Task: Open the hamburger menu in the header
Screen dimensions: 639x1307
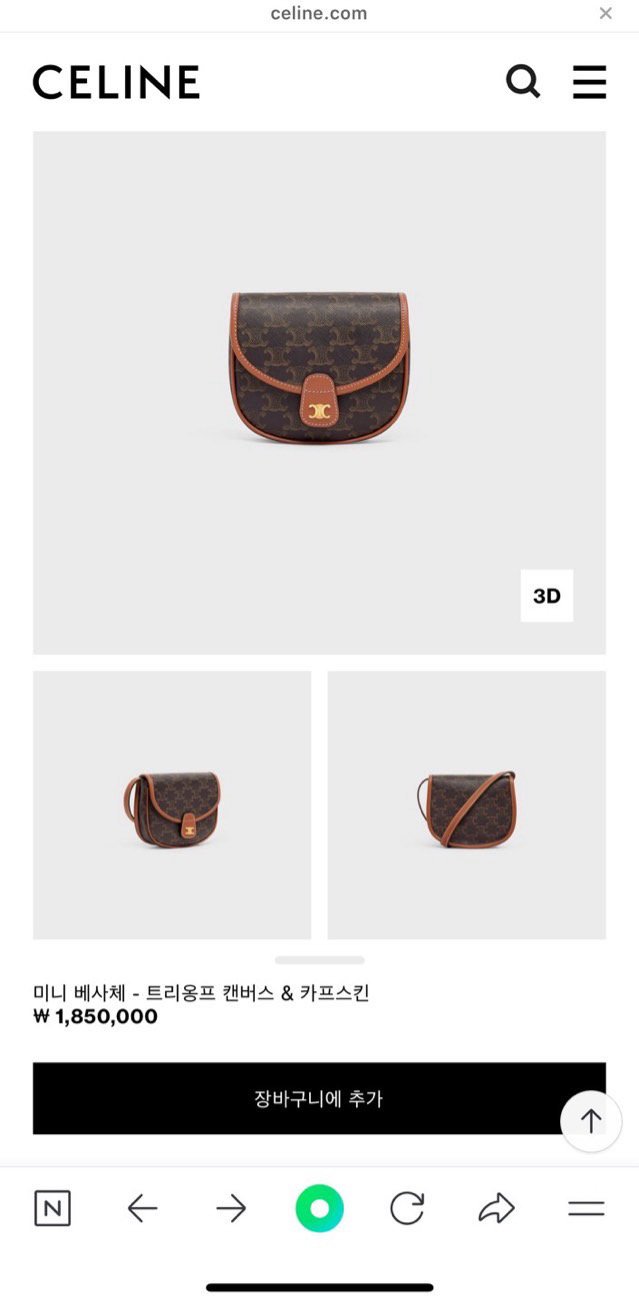Action: coord(589,82)
